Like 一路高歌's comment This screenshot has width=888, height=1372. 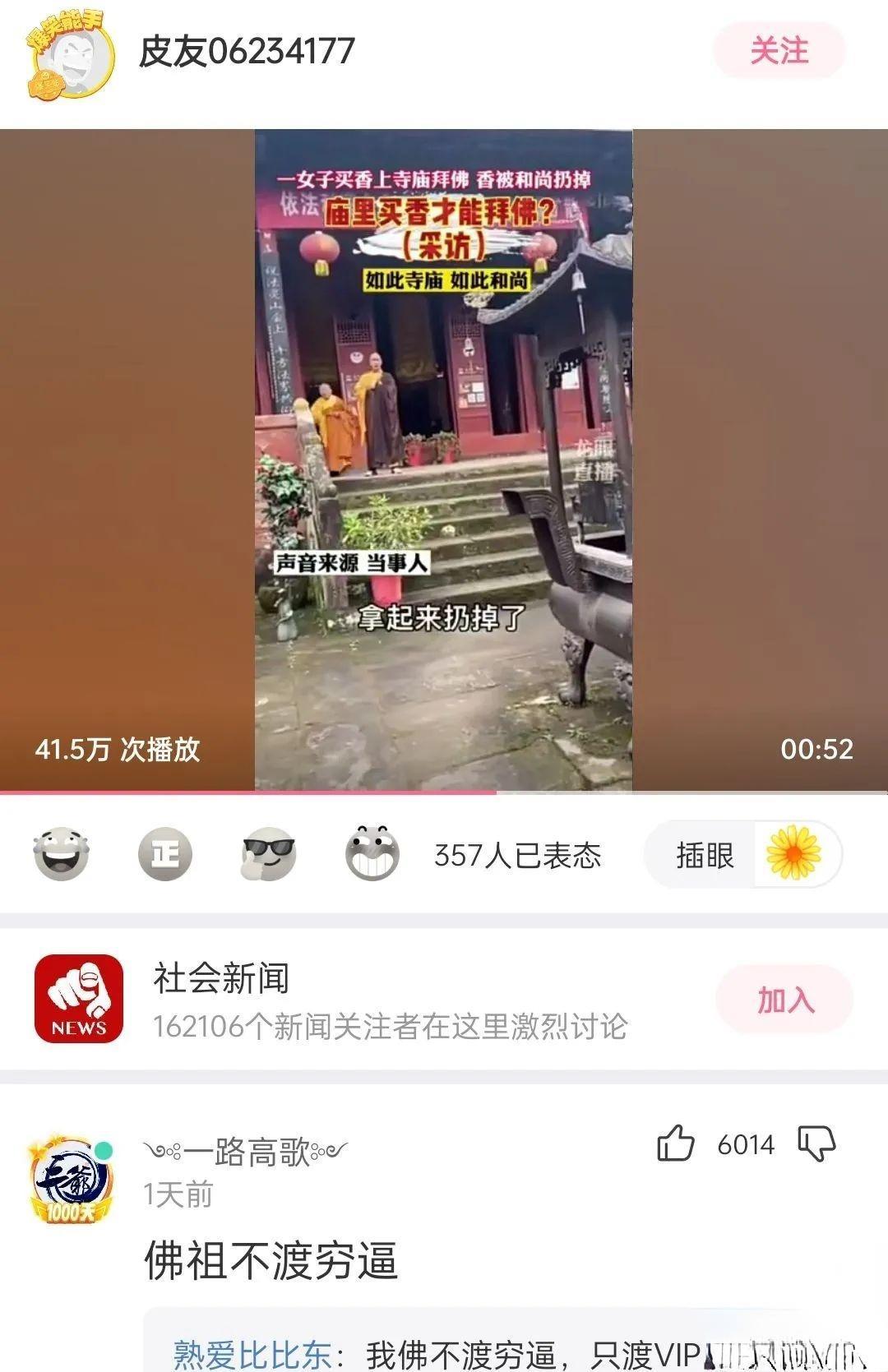(x=675, y=1143)
